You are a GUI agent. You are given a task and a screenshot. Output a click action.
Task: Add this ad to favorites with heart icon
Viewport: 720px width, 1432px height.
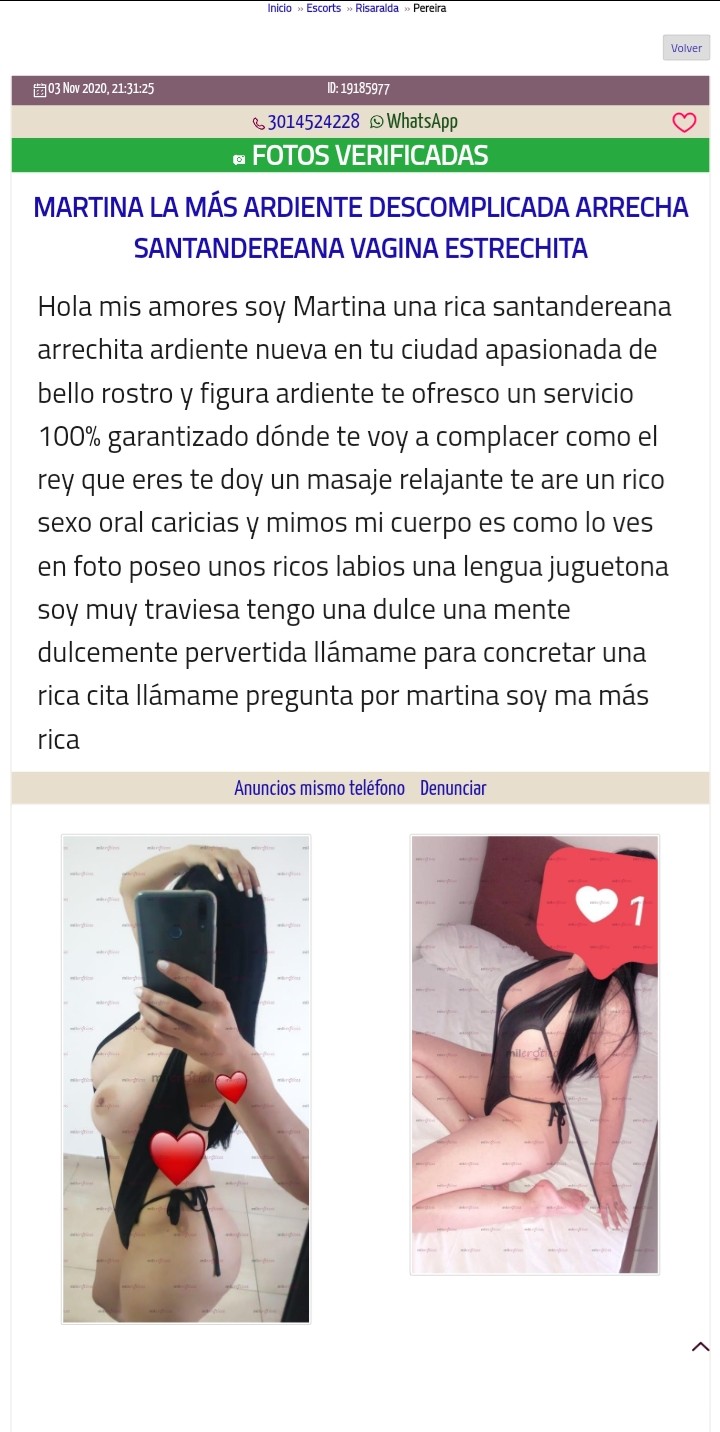(x=684, y=123)
